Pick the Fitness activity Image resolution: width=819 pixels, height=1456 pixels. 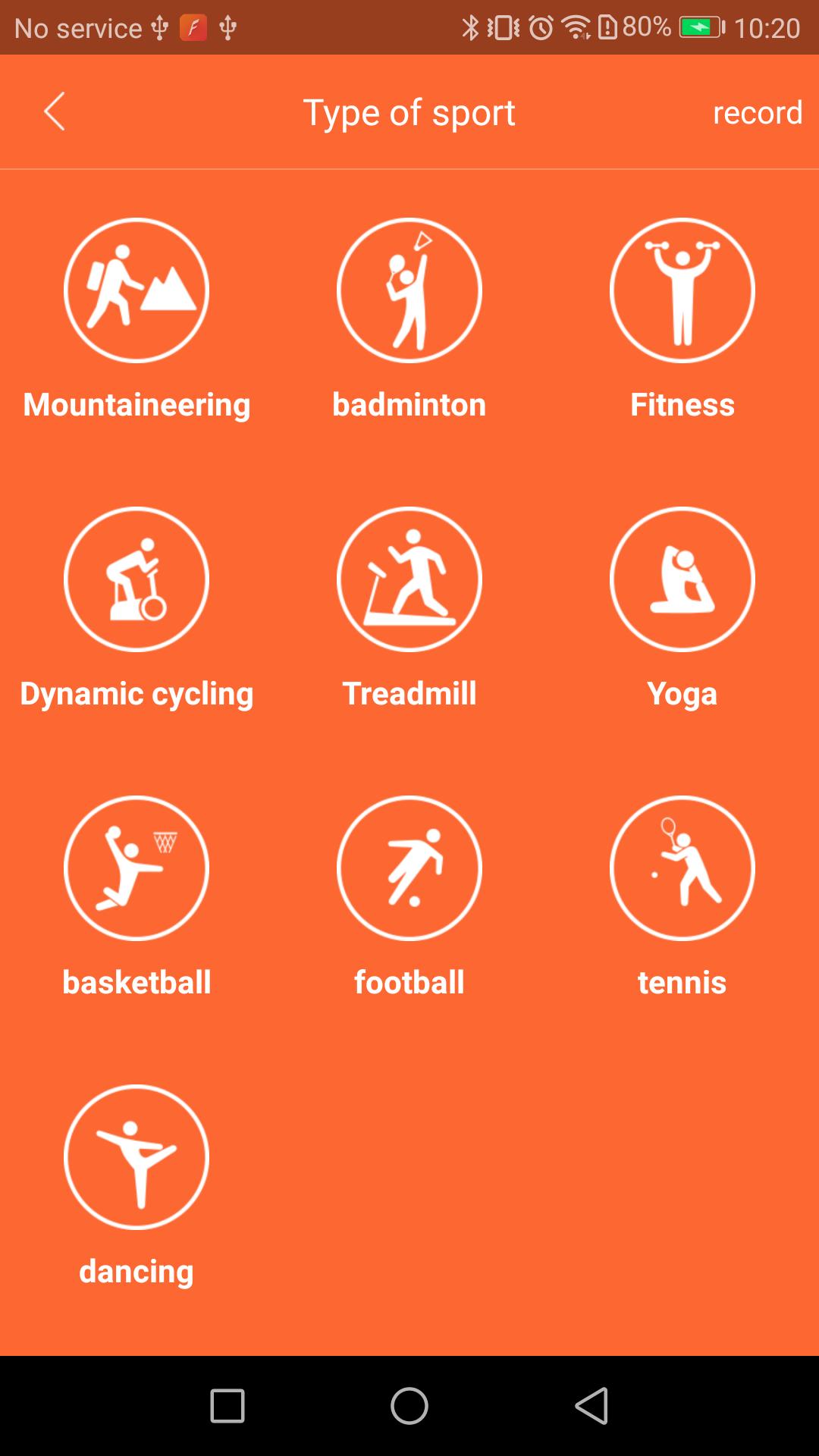(x=682, y=290)
